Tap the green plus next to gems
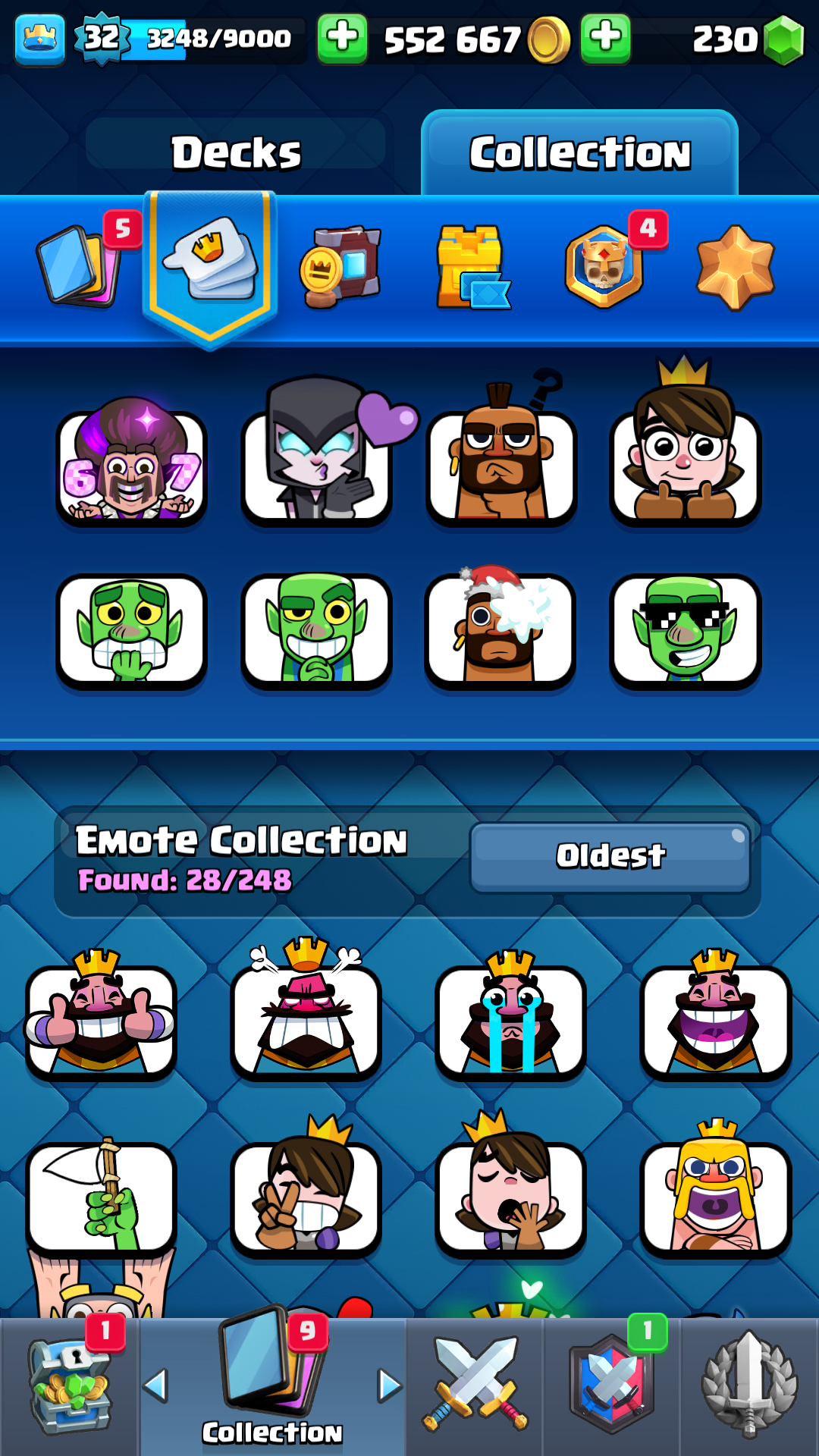819x1456 pixels. pyautogui.click(x=605, y=39)
